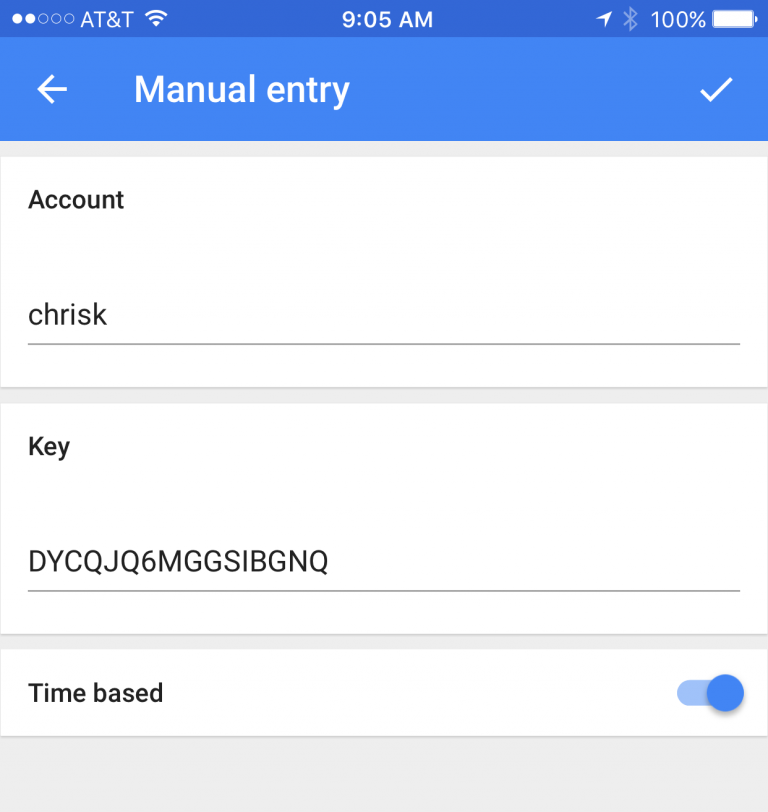Go back using the left navigation arrow
Image resolution: width=768 pixels, height=812 pixels.
click(x=51, y=89)
